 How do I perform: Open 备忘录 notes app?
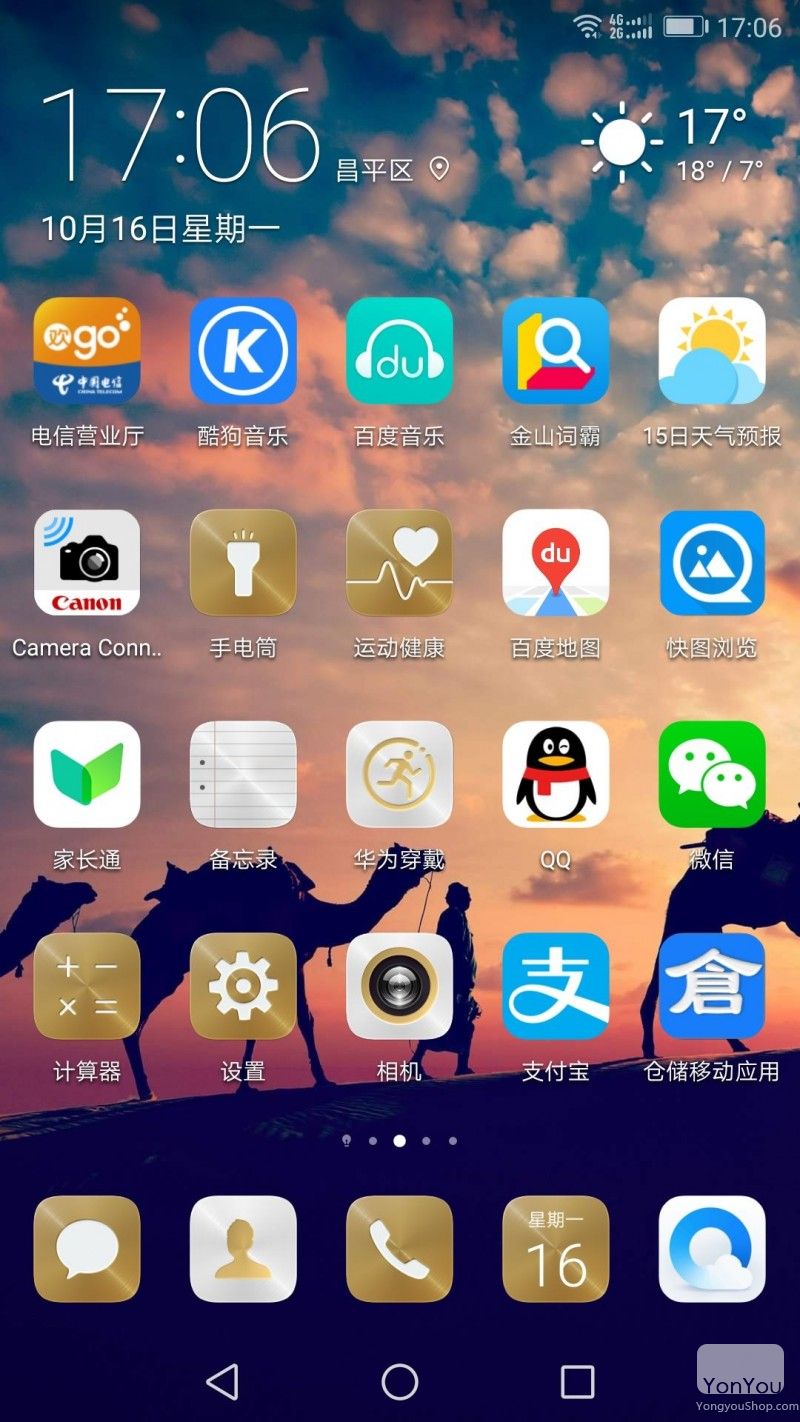pos(243,774)
